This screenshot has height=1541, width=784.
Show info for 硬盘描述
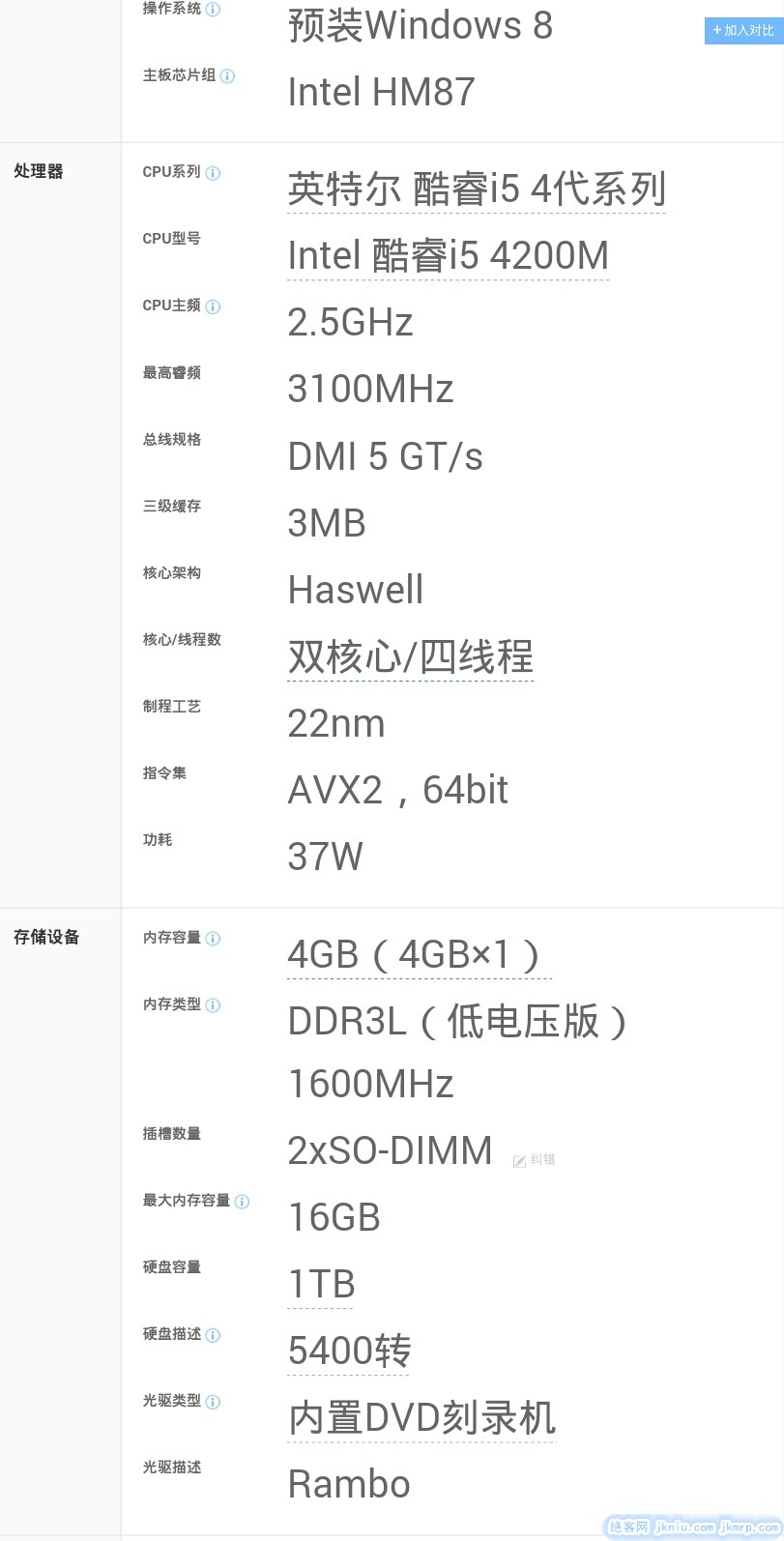[214, 1335]
